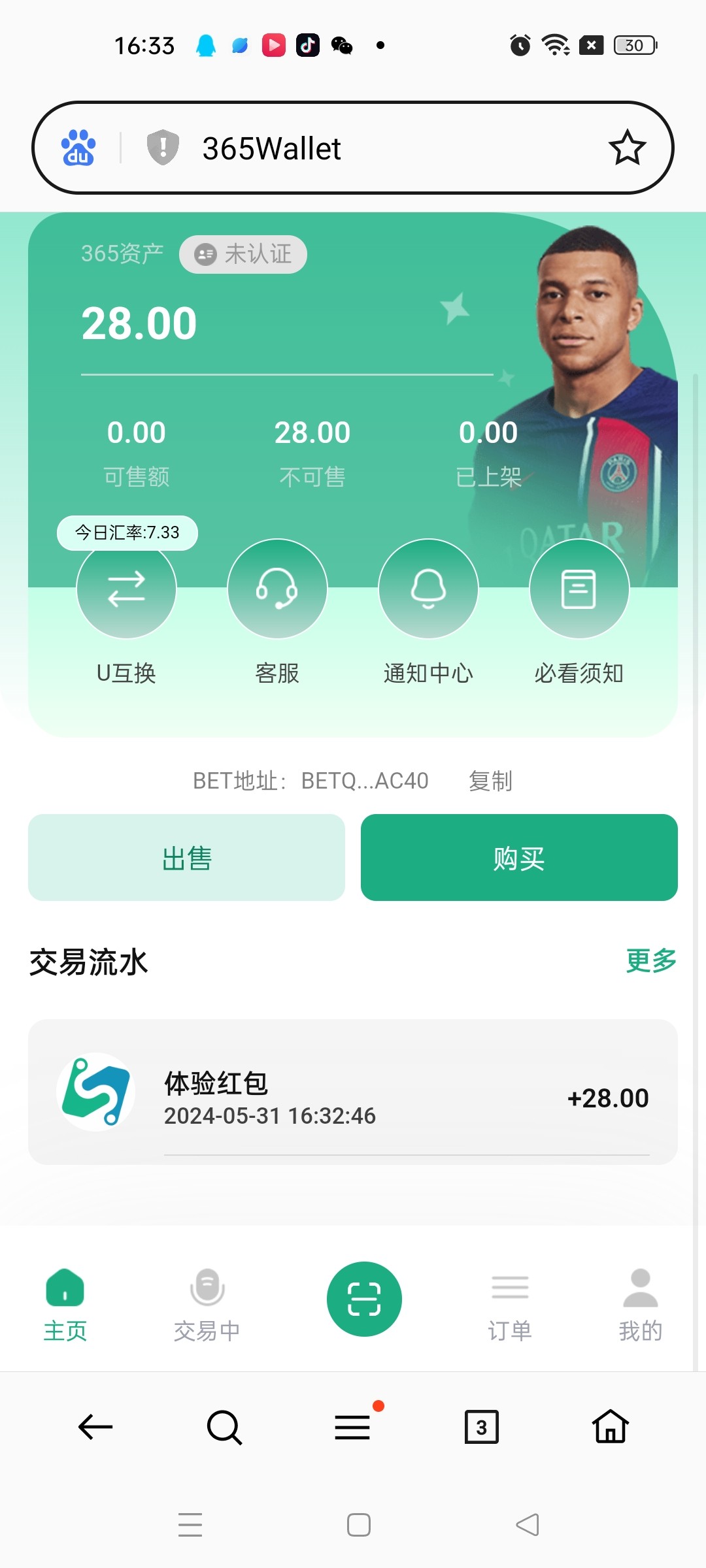Image resolution: width=706 pixels, height=1568 pixels.
Task: View 更多 transaction records
Action: coord(650,960)
